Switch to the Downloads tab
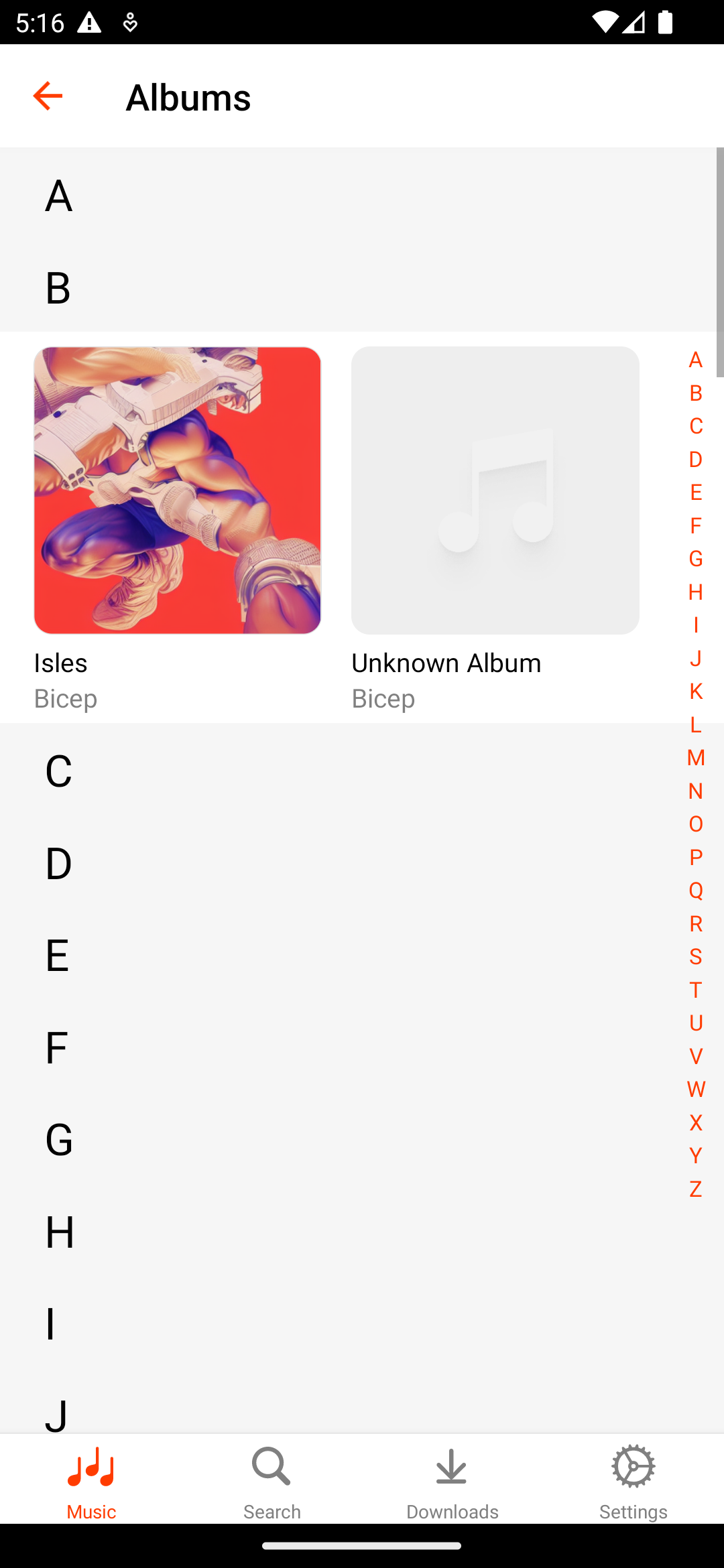The width and height of the screenshot is (724, 1568). 452,1481
